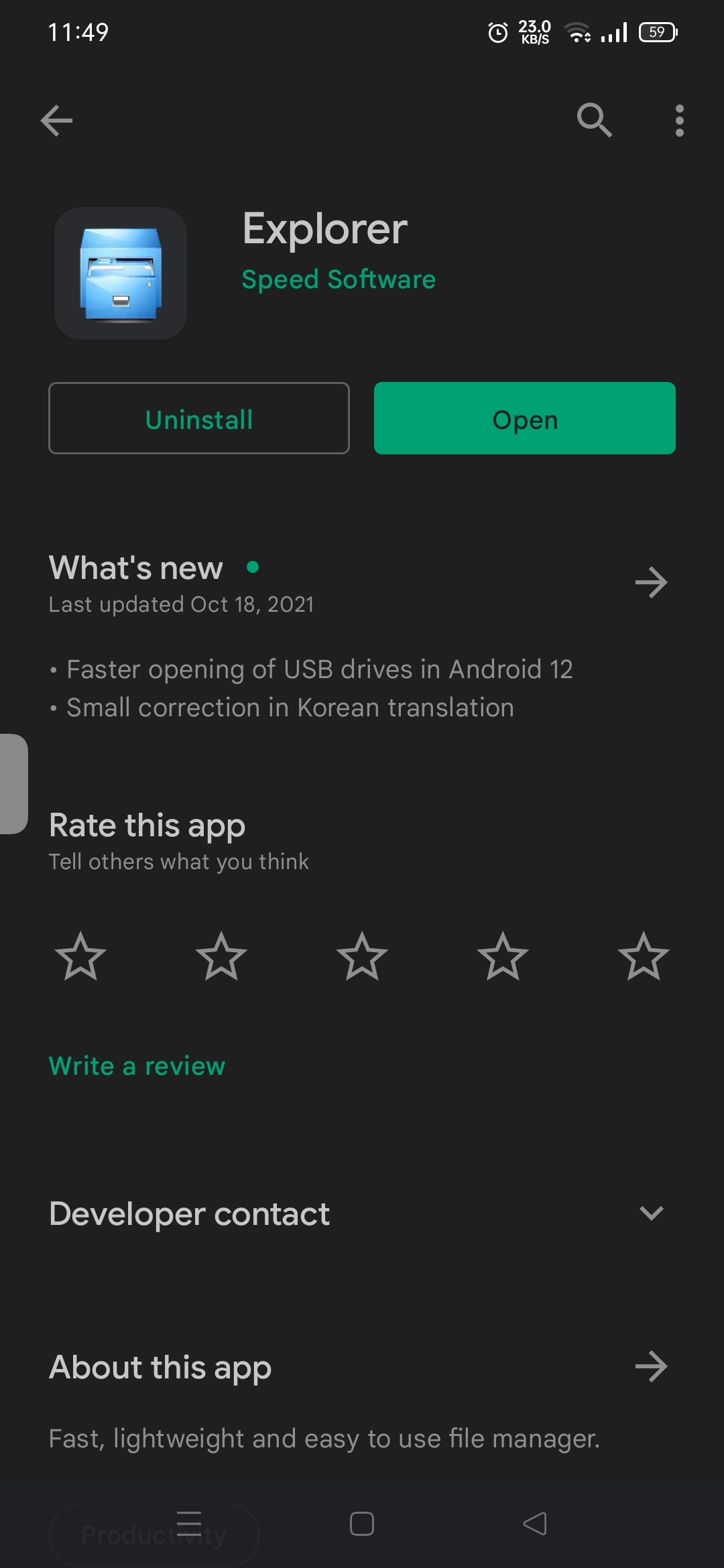Rate the app one star
The width and height of the screenshot is (724, 1568).
tap(80, 956)
